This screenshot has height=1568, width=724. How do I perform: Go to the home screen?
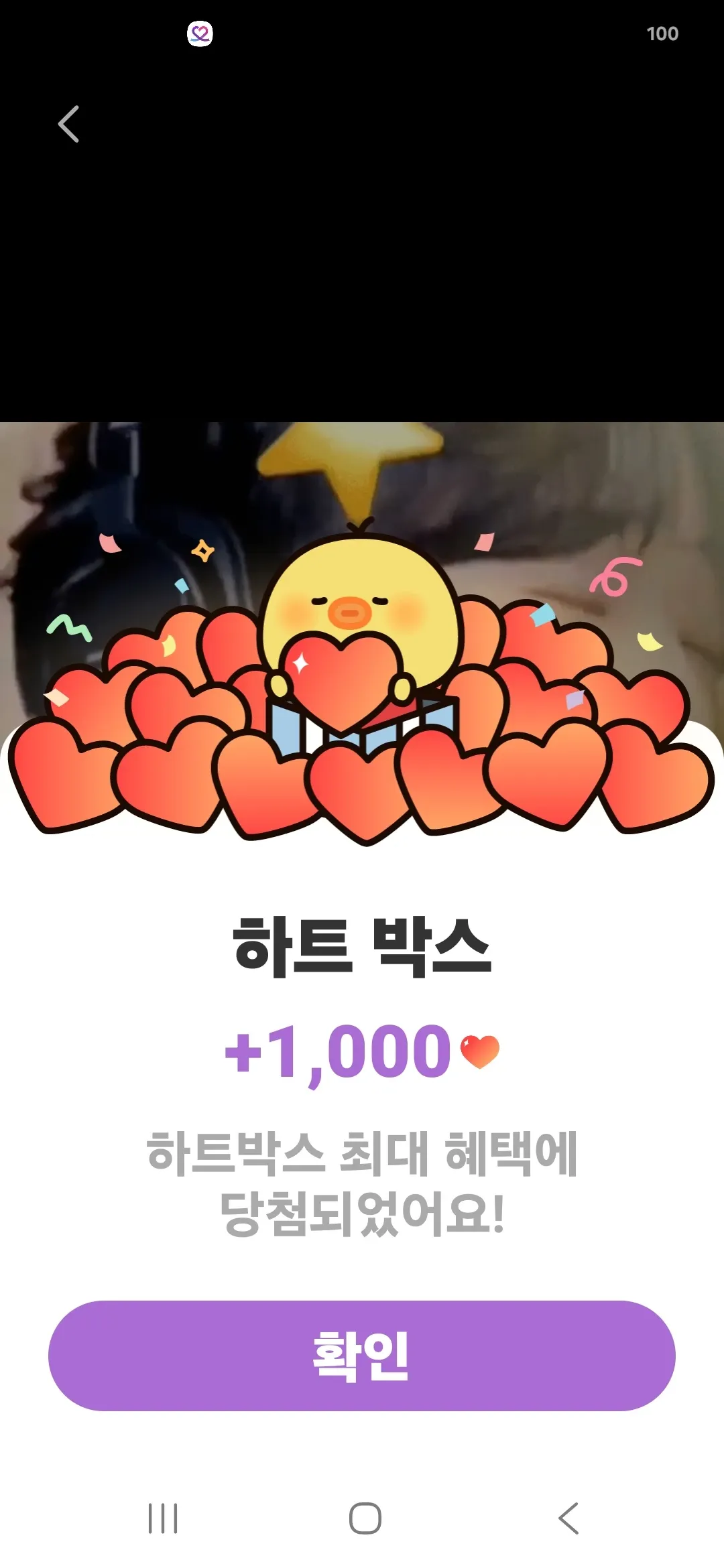point(365,1518)
